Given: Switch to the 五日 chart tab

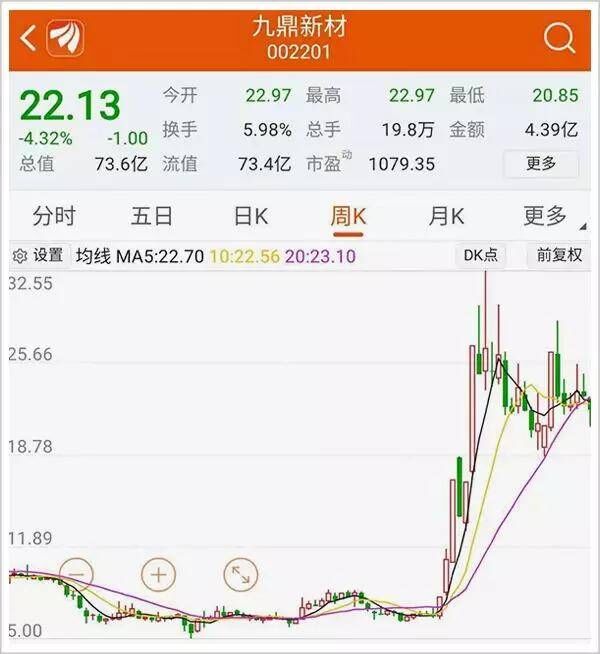Looking at the screenshot, I should 152,216.
